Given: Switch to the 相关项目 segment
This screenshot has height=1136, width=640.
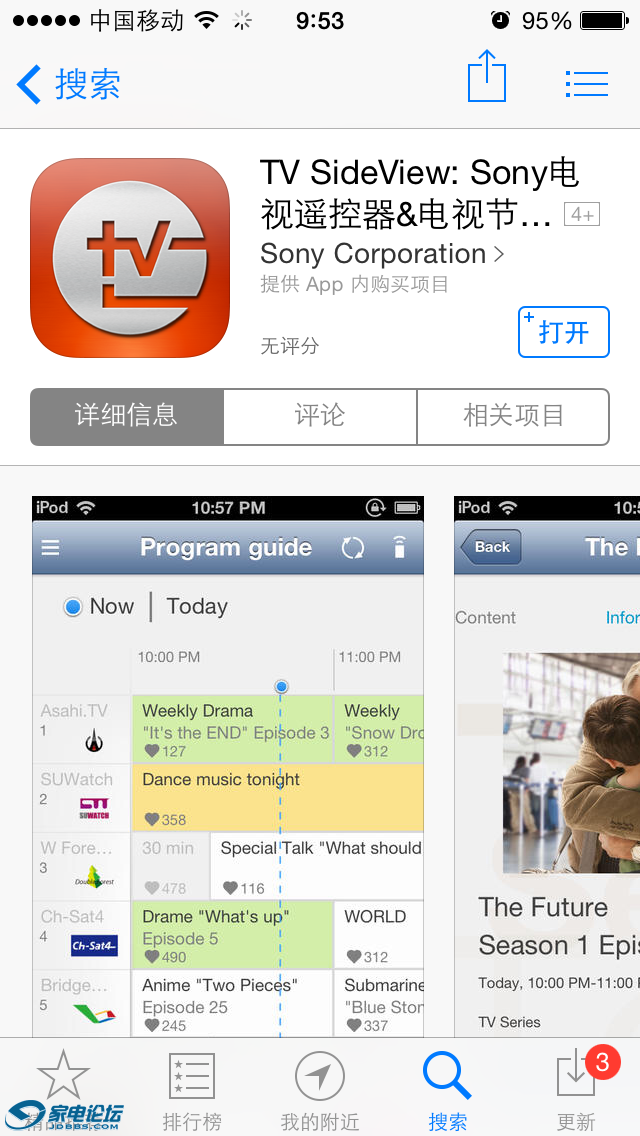Looking at the screenshot, I should [513, 416].
